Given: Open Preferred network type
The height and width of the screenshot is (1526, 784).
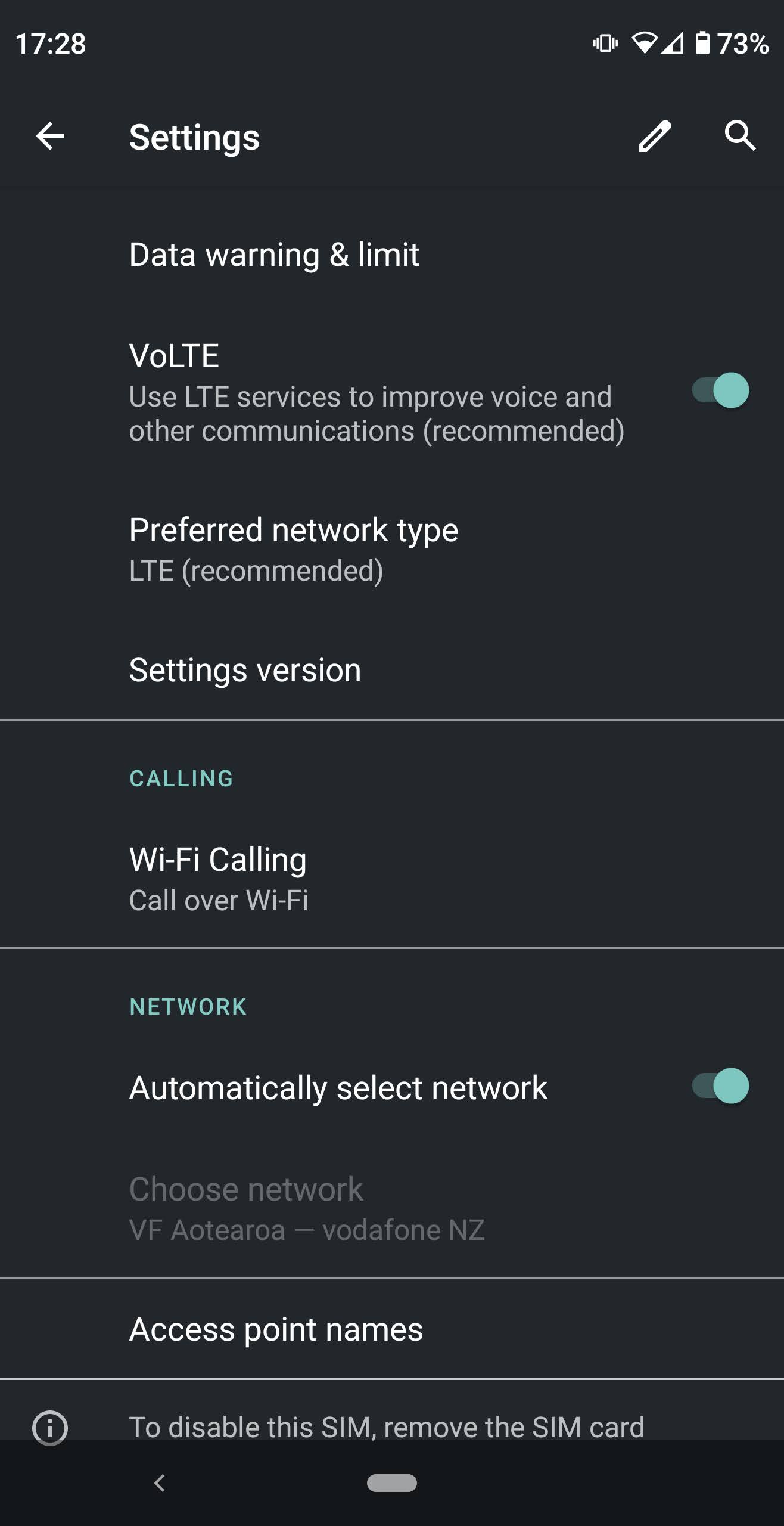Looking at the screenshot, I should (294, 549).
